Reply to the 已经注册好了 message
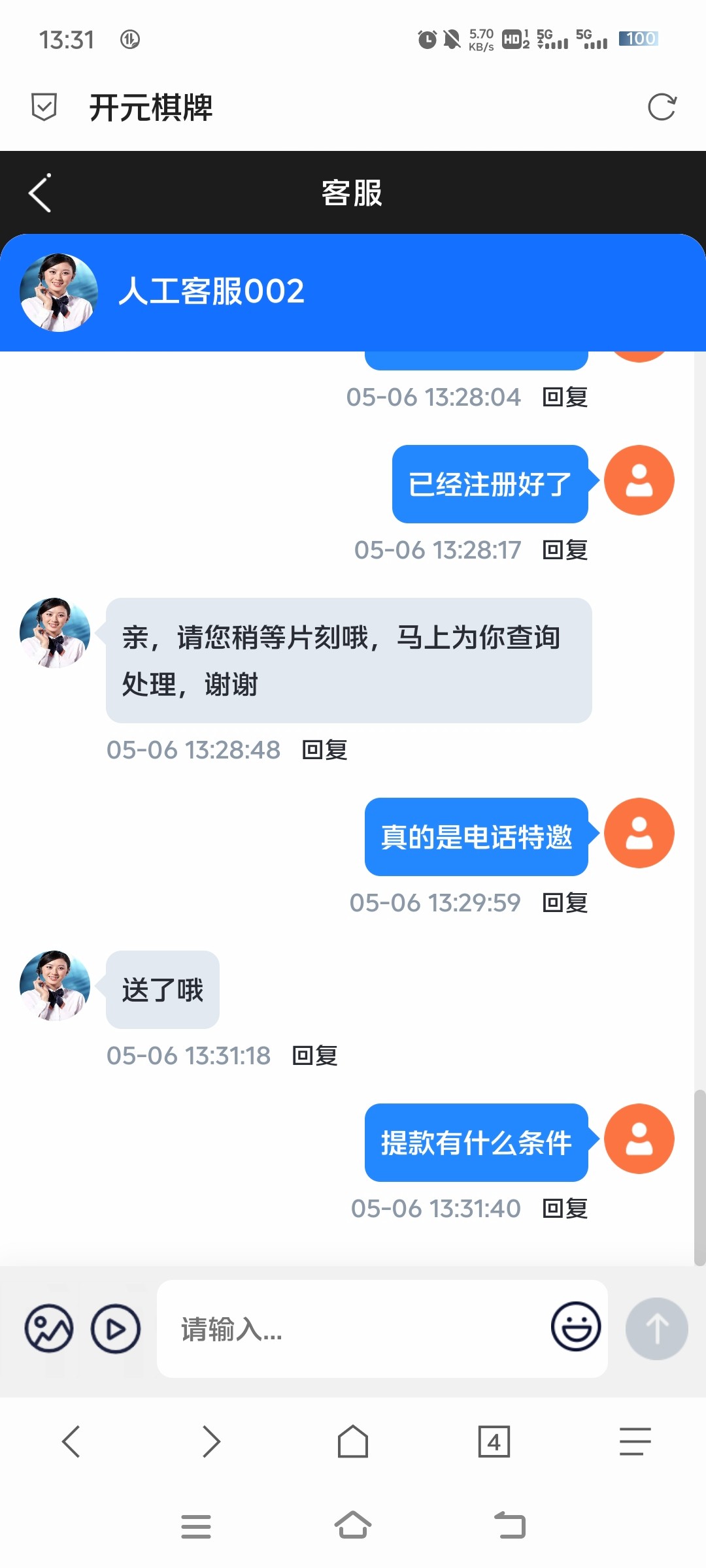Viewport: 706px width, 1568px height. coord(565,550)
